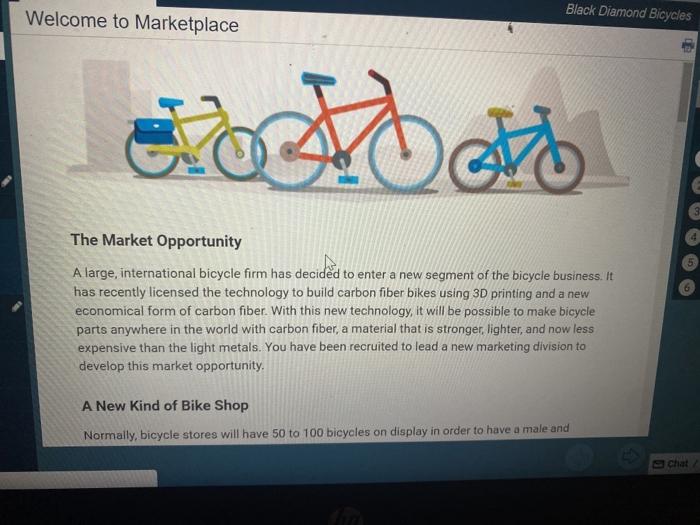Viewport: 700px width, 525px height.
Task: Go to page 5
Action: point(689,263)
